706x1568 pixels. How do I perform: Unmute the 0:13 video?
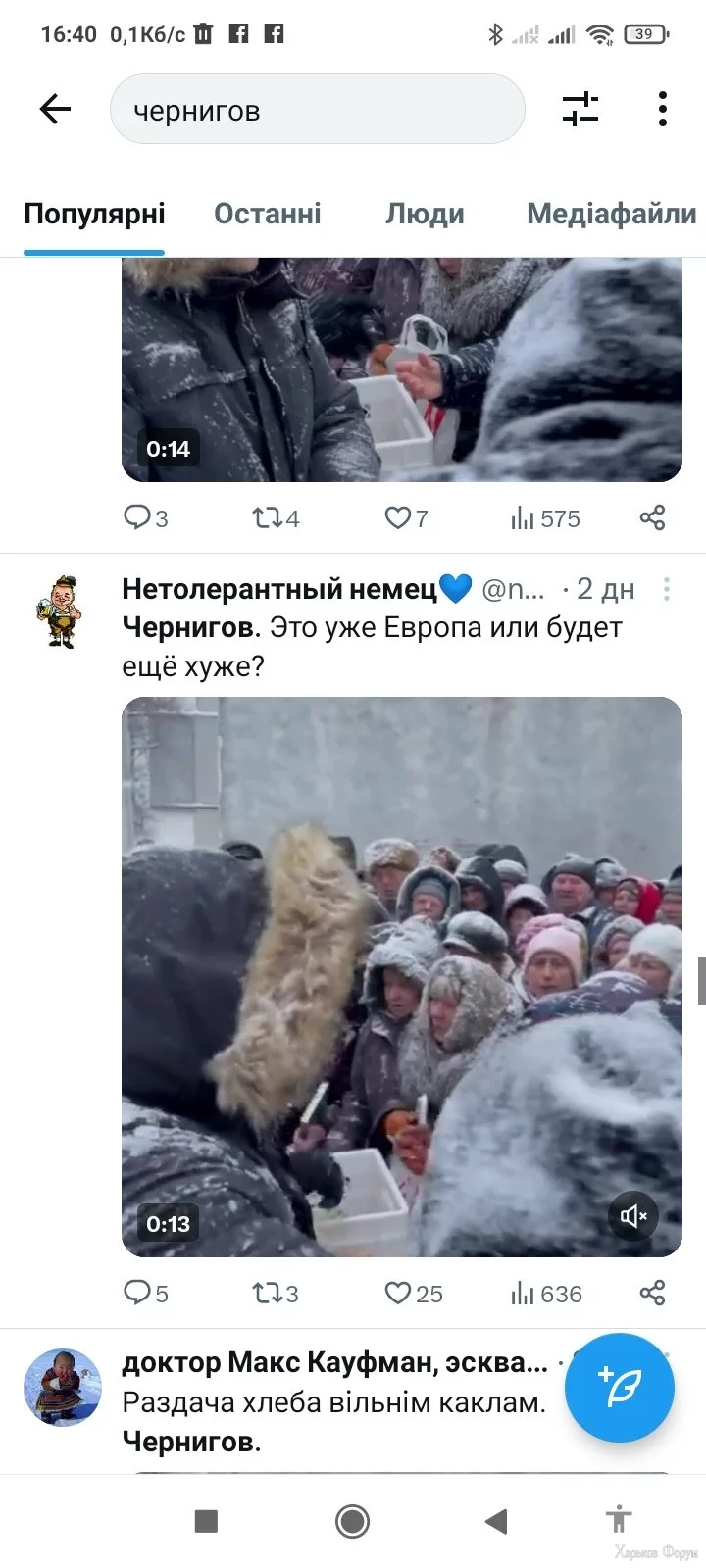click(x=633, y=1216)
